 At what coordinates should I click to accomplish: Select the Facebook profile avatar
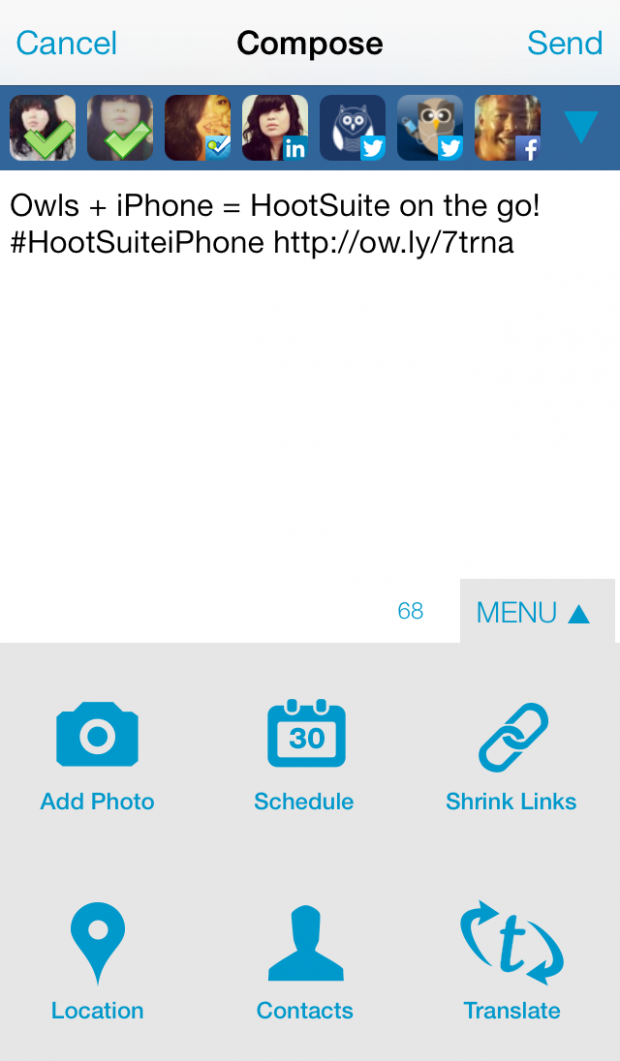507,128
